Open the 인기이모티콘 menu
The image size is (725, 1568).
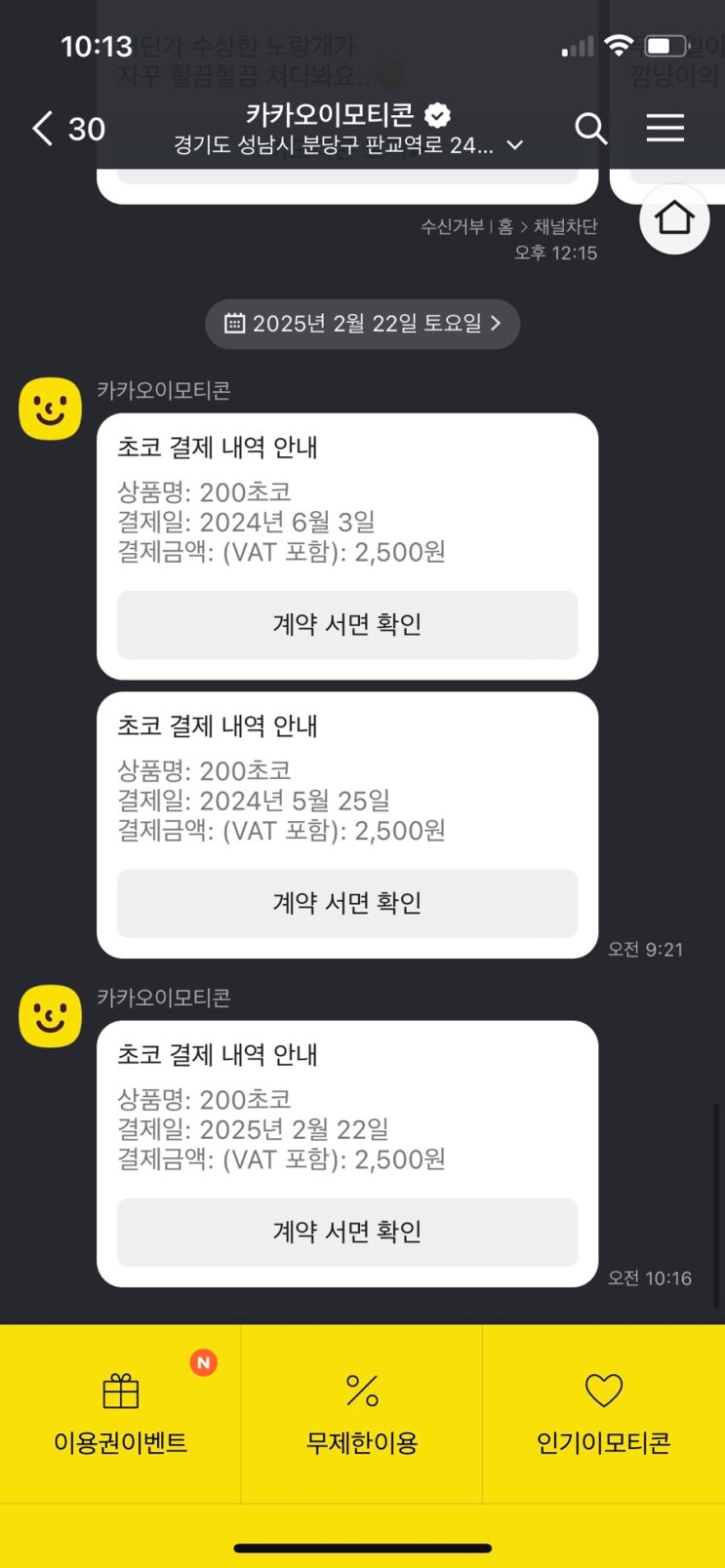[x=604, y=1414]
